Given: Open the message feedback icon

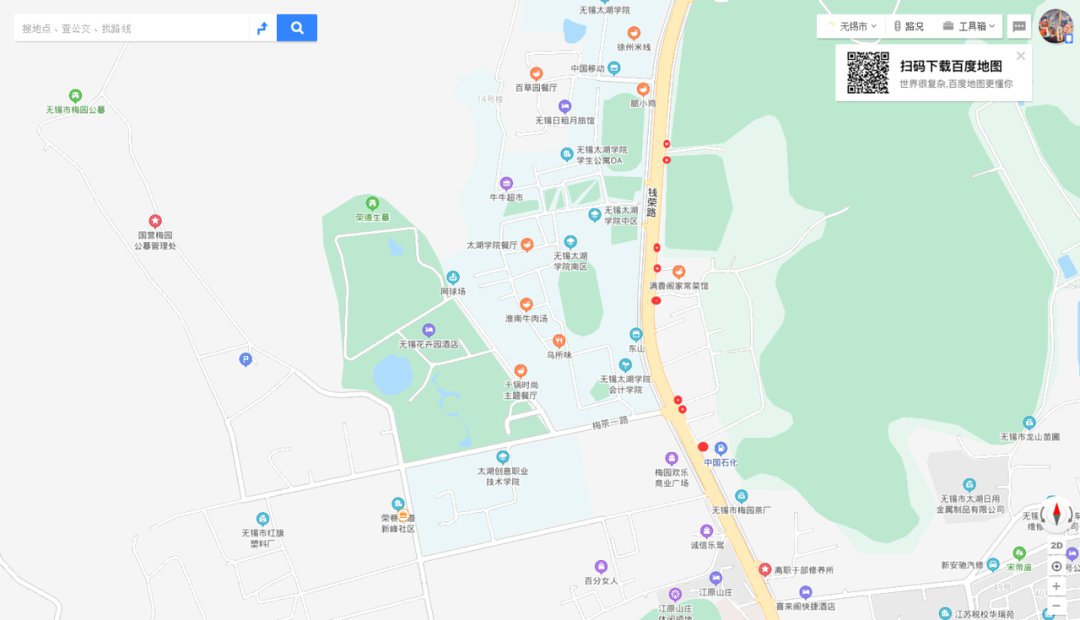Looking at the screenshot, I should pyautogui.click(x=1019, y=27).
